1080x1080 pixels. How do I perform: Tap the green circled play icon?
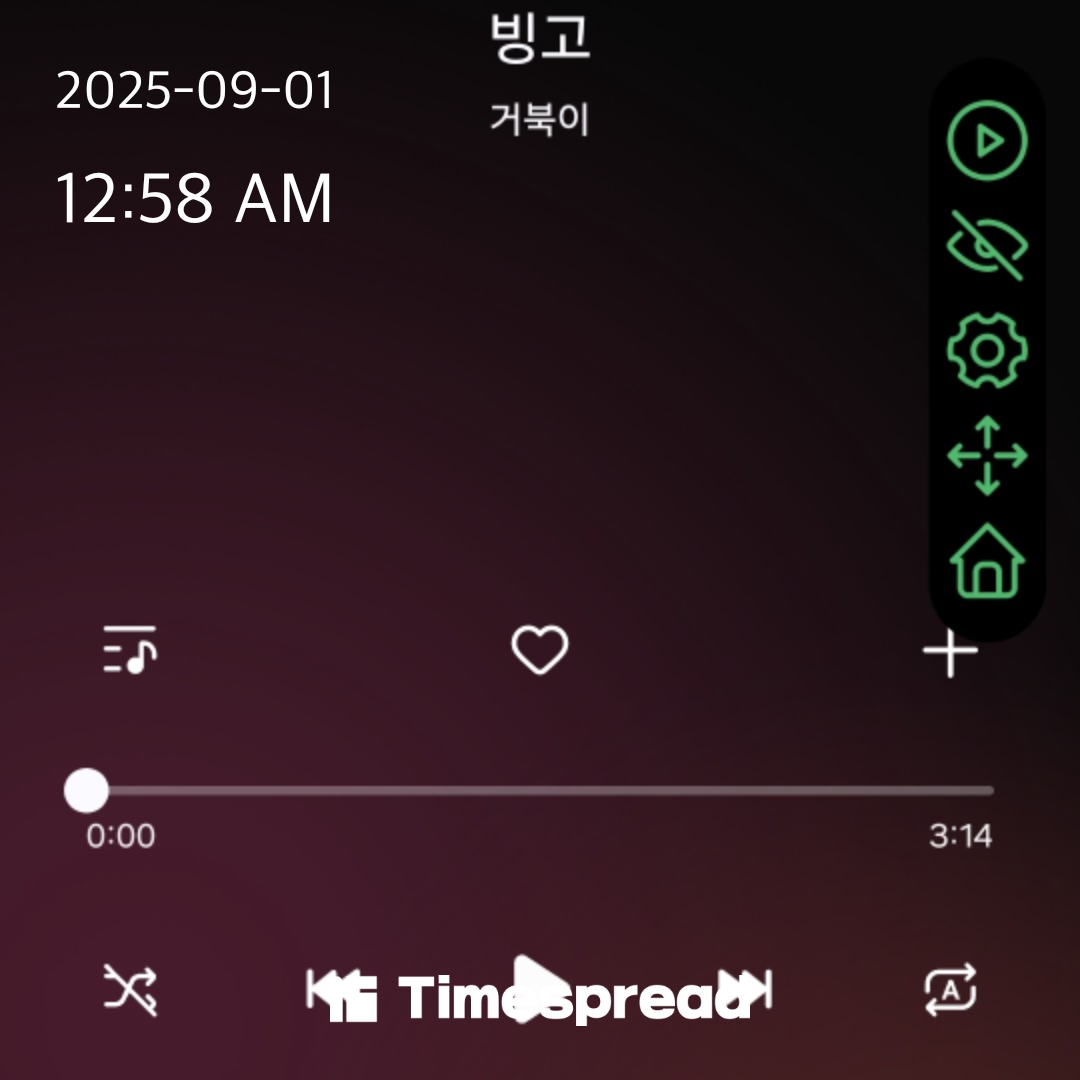click(987, 142)
